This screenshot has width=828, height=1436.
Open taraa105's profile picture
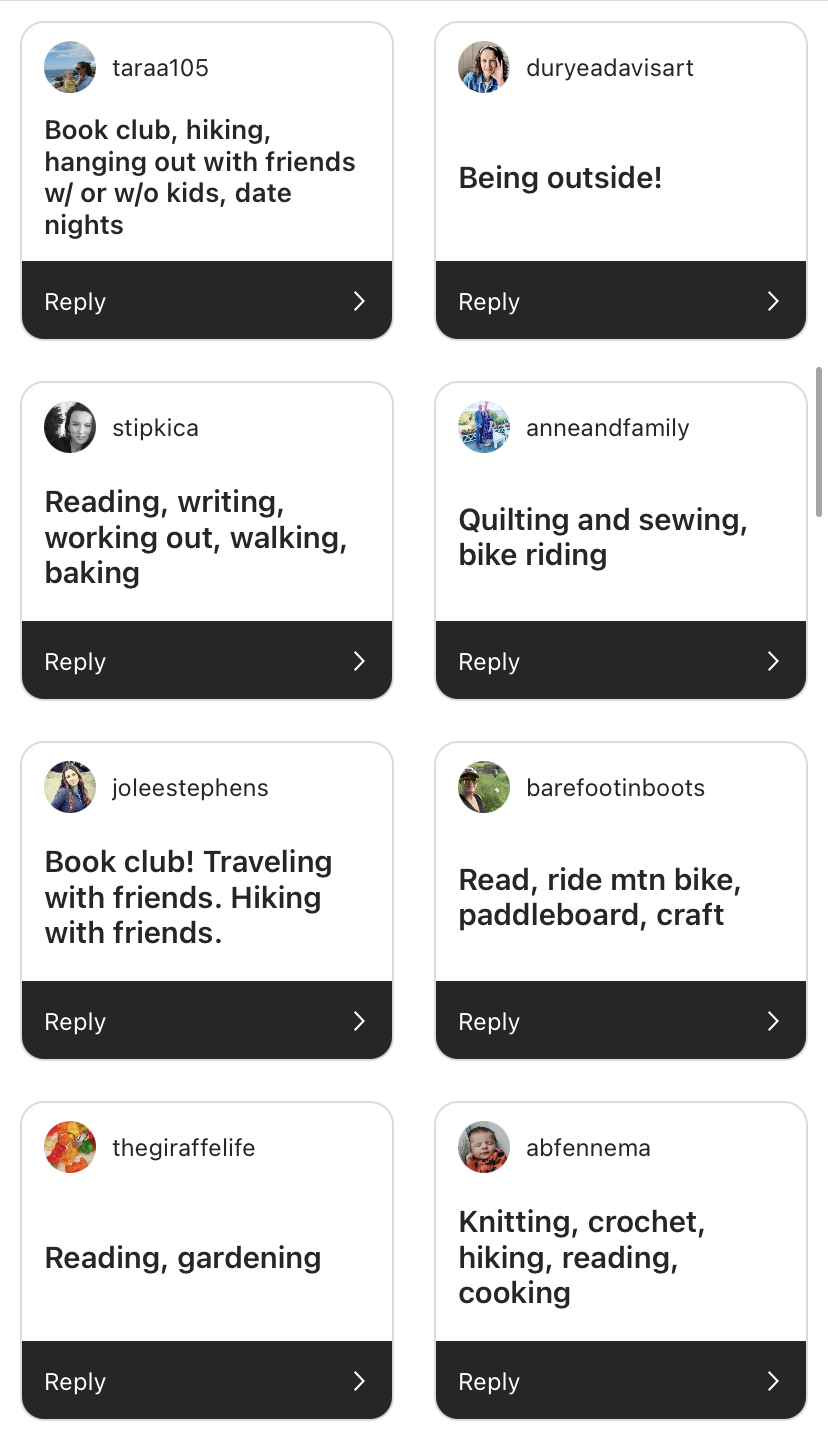point(70,67)
